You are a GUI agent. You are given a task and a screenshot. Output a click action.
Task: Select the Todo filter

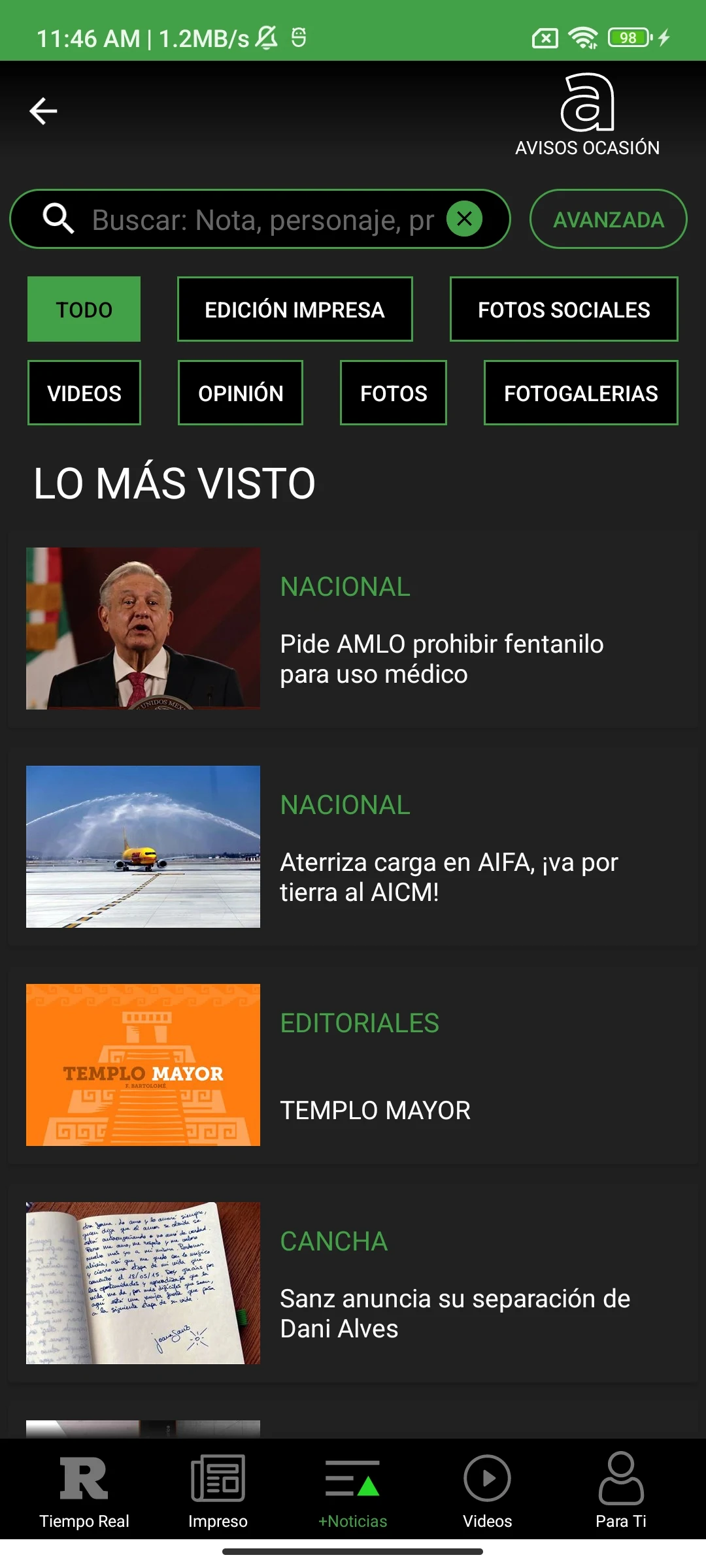point(84,309)
